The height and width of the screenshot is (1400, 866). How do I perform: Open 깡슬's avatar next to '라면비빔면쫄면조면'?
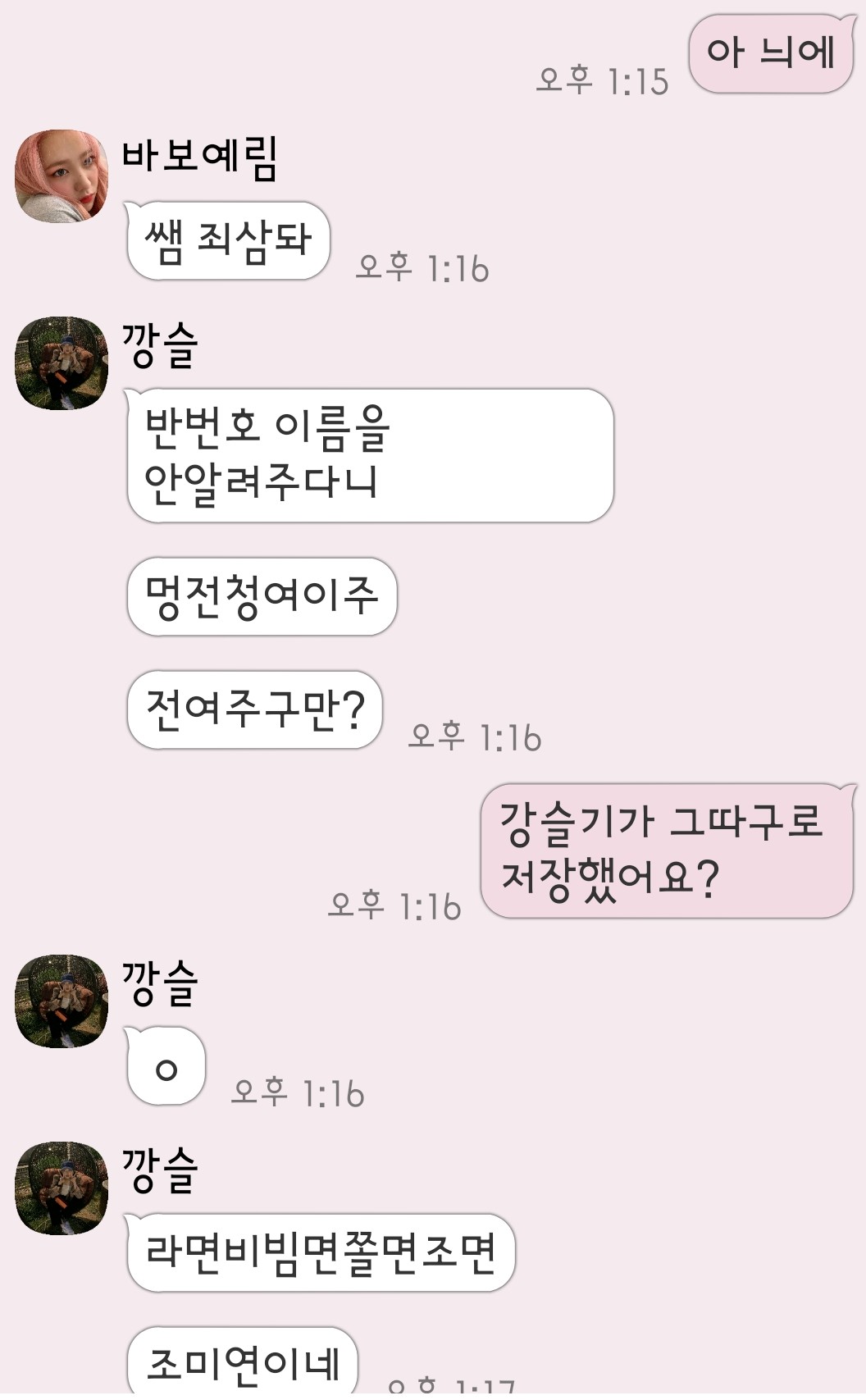click(62, 1188)
